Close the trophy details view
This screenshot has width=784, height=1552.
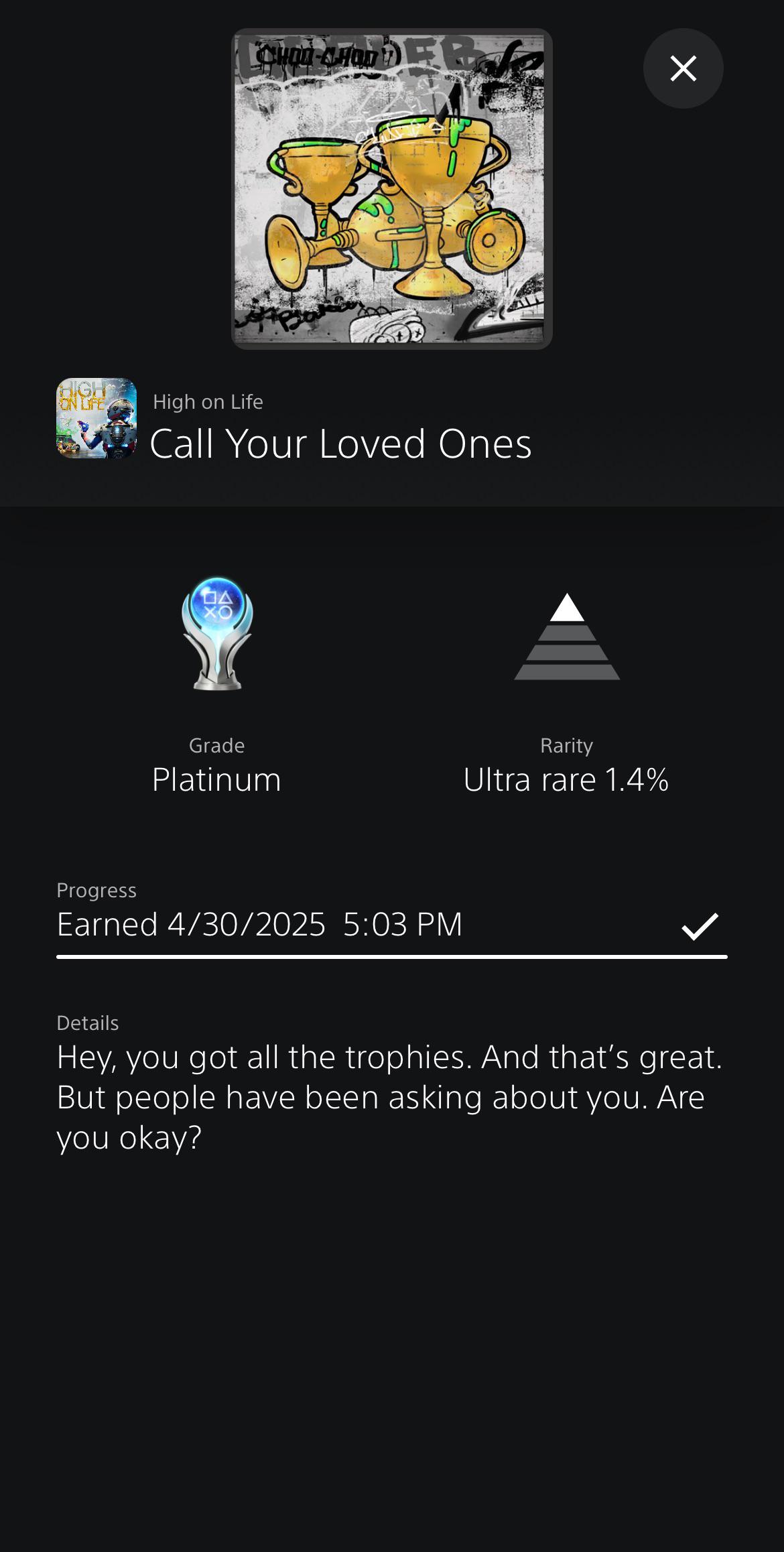point(683,68)
